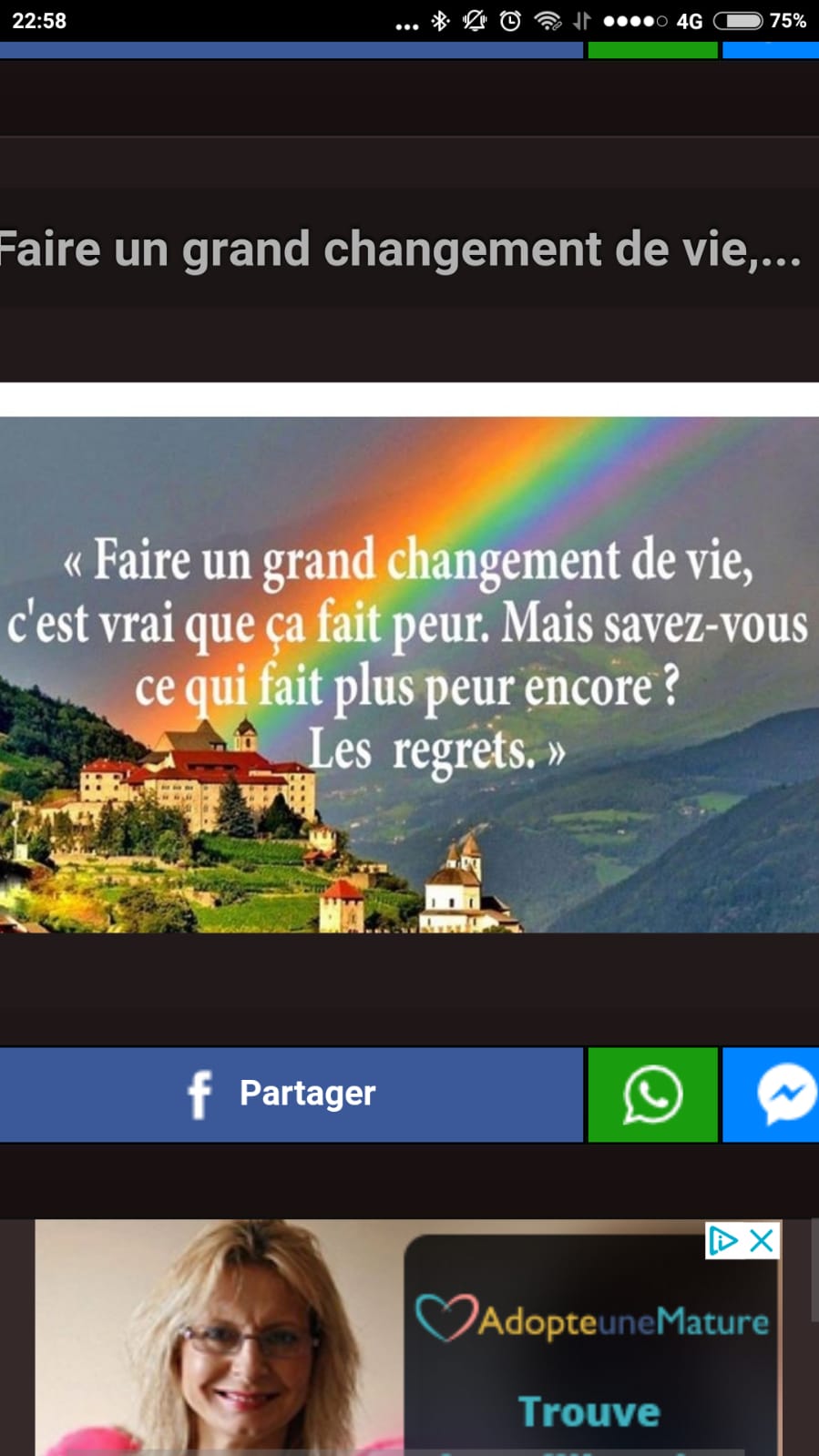Close the AdopteuneMature ad
Viewport: 819px width, 1456px height.
tap(762, 1240)
